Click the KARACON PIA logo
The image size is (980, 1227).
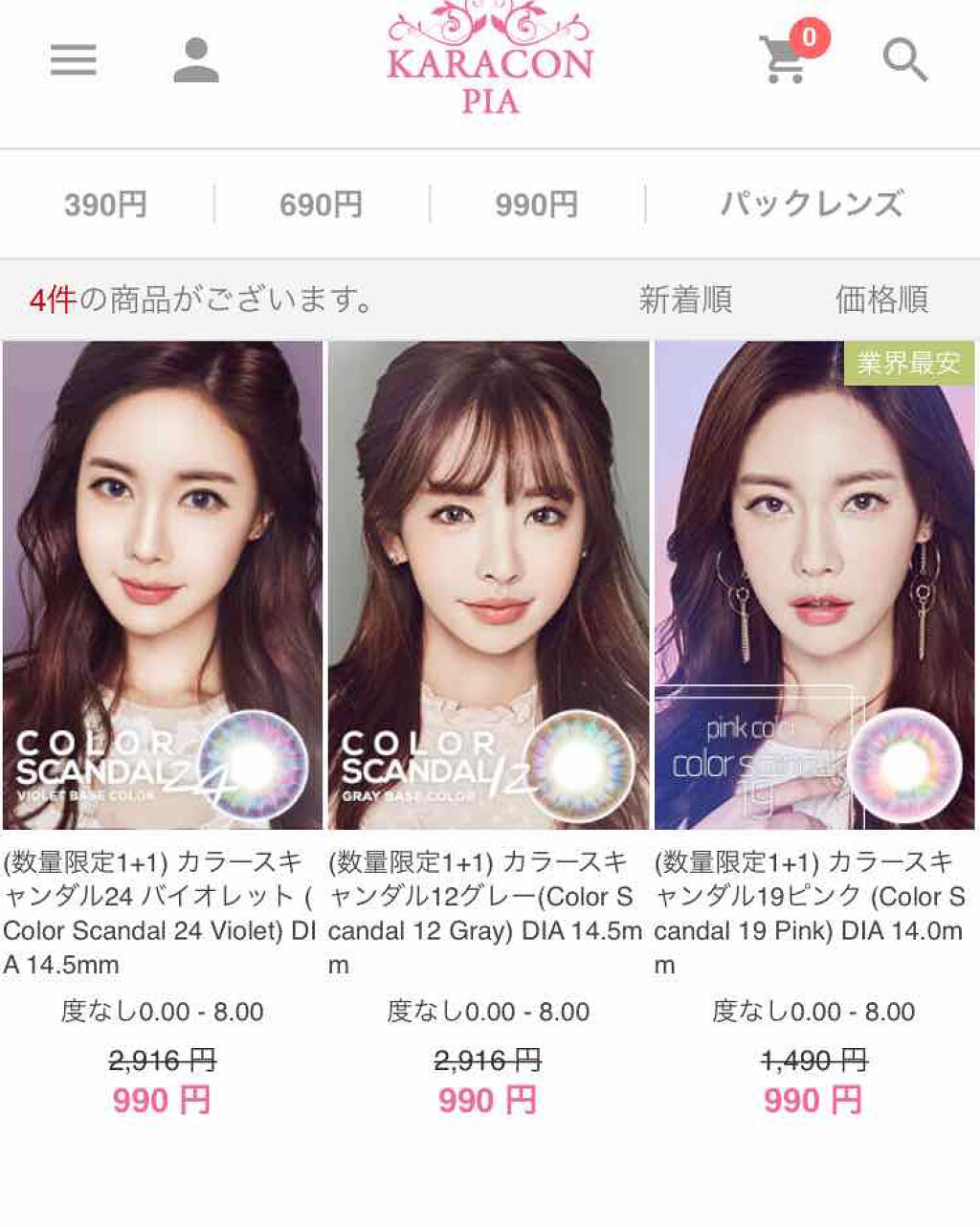coord(489,57)
